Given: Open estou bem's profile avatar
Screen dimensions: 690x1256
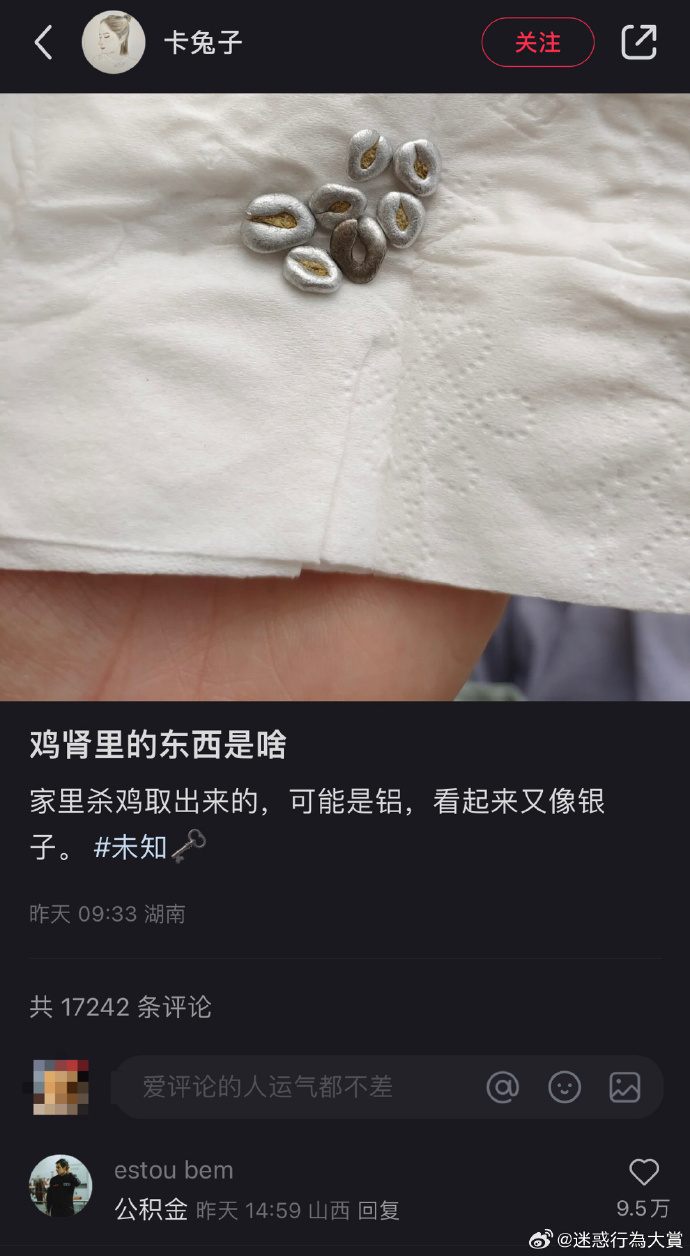Looking at the screenshot, I should [60, 1186].
